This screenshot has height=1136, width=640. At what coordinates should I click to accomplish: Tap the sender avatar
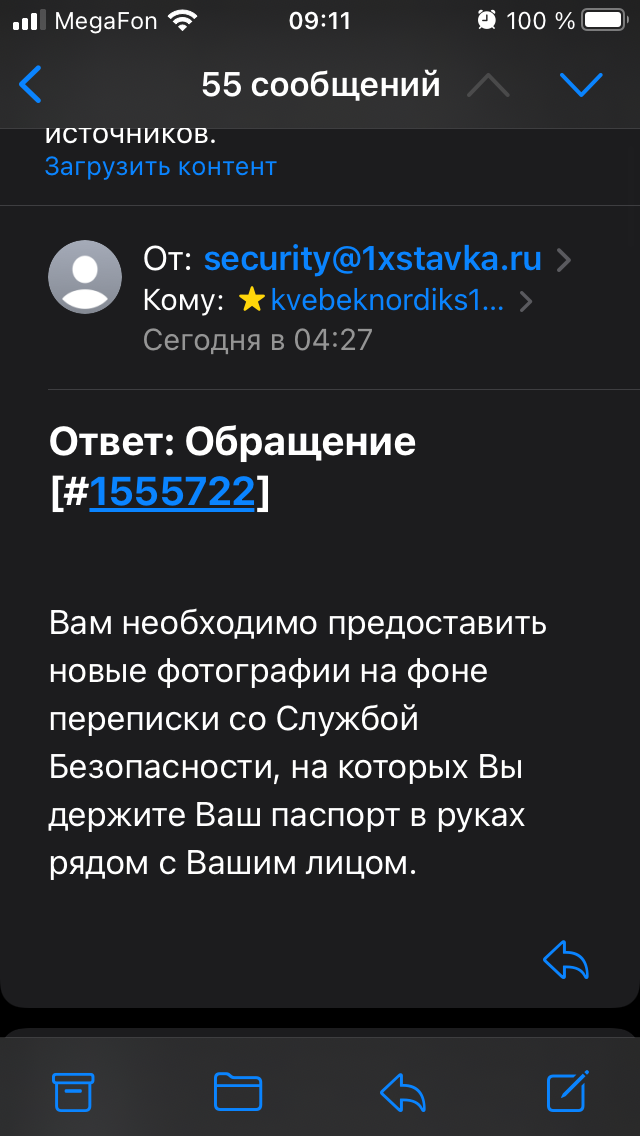tap(86, 277)
